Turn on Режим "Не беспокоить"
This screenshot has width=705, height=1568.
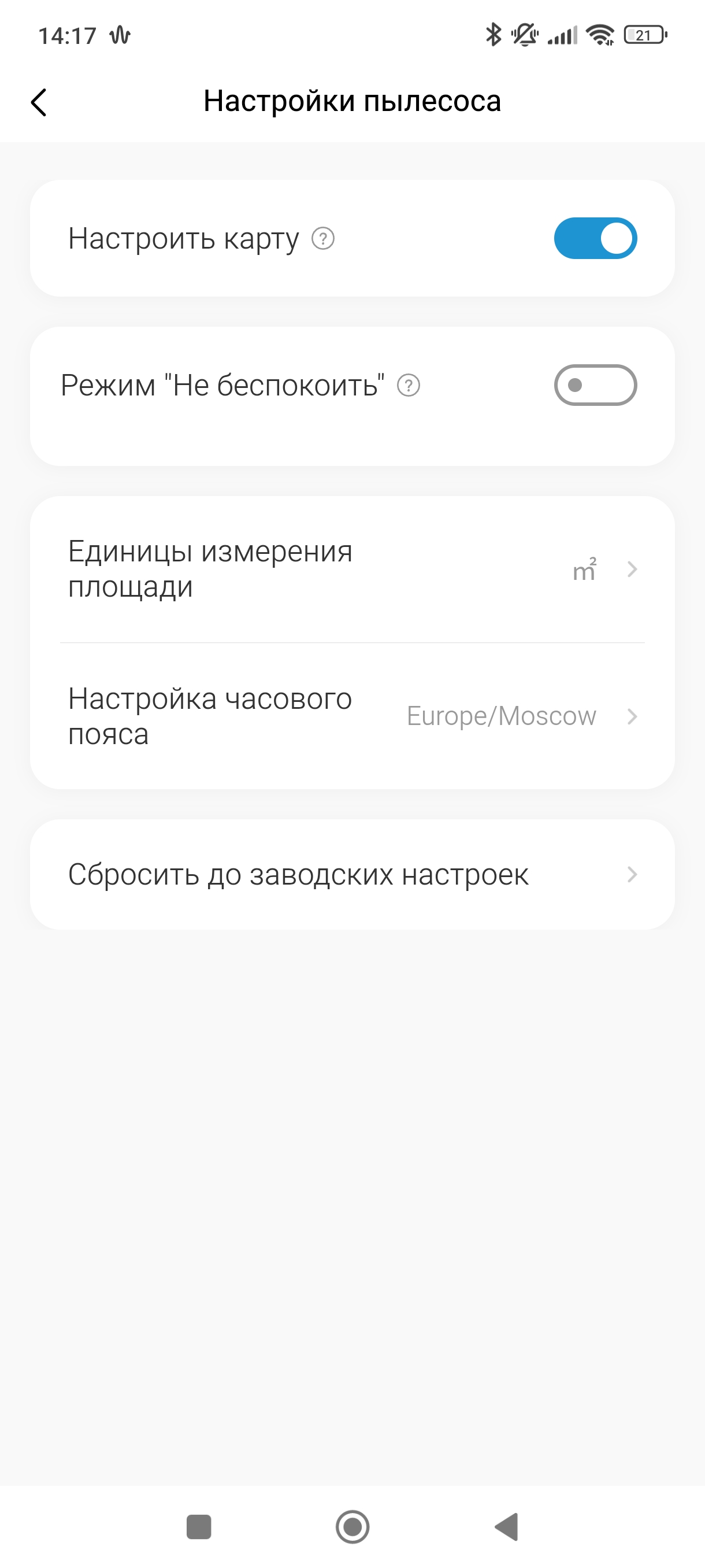click(595, 385)
